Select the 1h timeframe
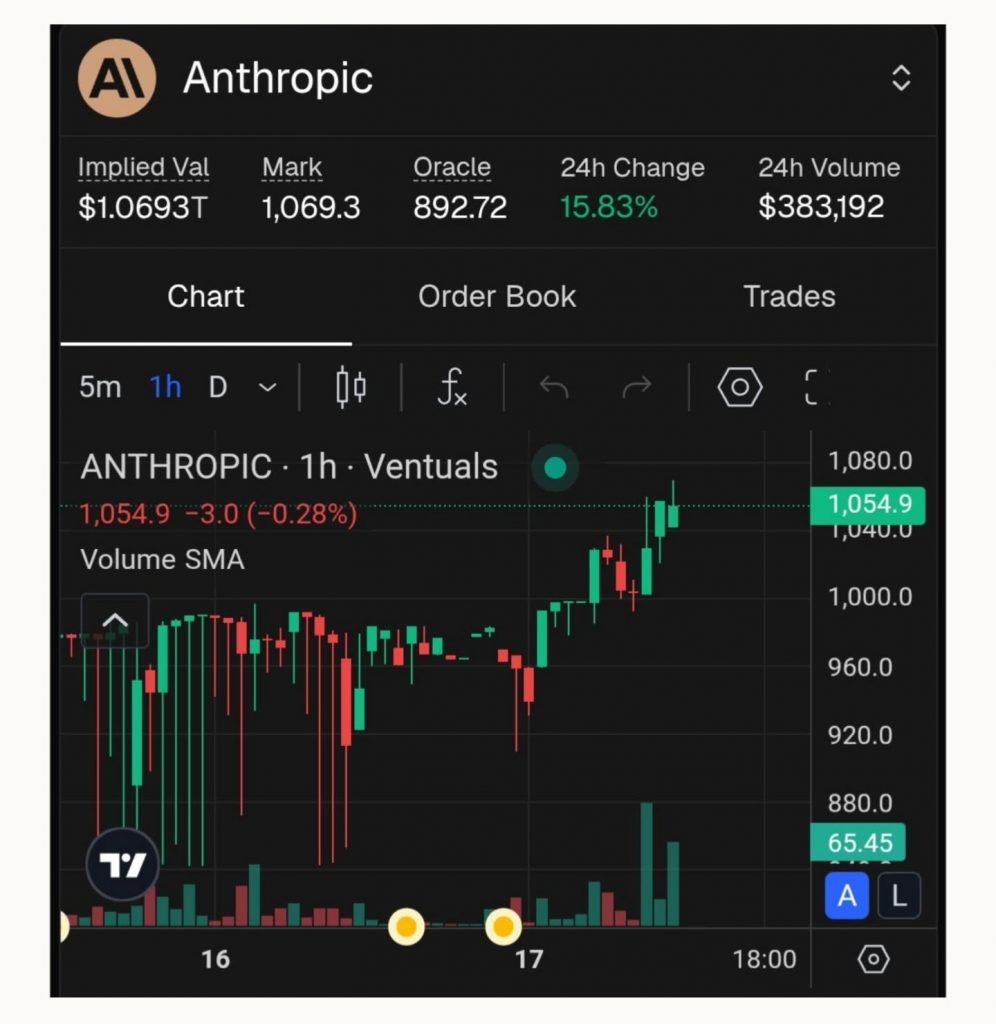 pyautogui.click(x=165, y=387)
